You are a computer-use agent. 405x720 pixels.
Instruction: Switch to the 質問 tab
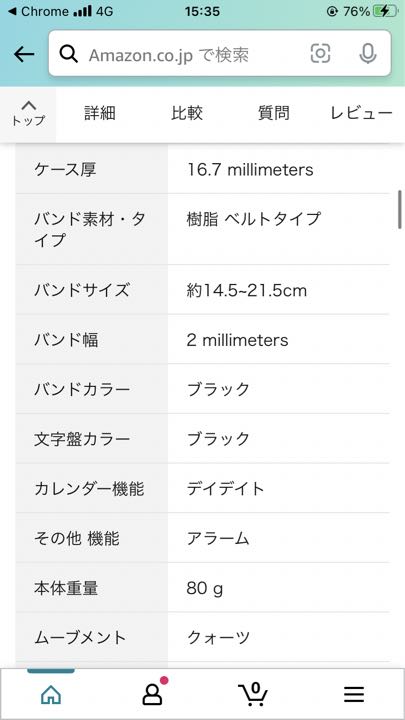[274, 113]
